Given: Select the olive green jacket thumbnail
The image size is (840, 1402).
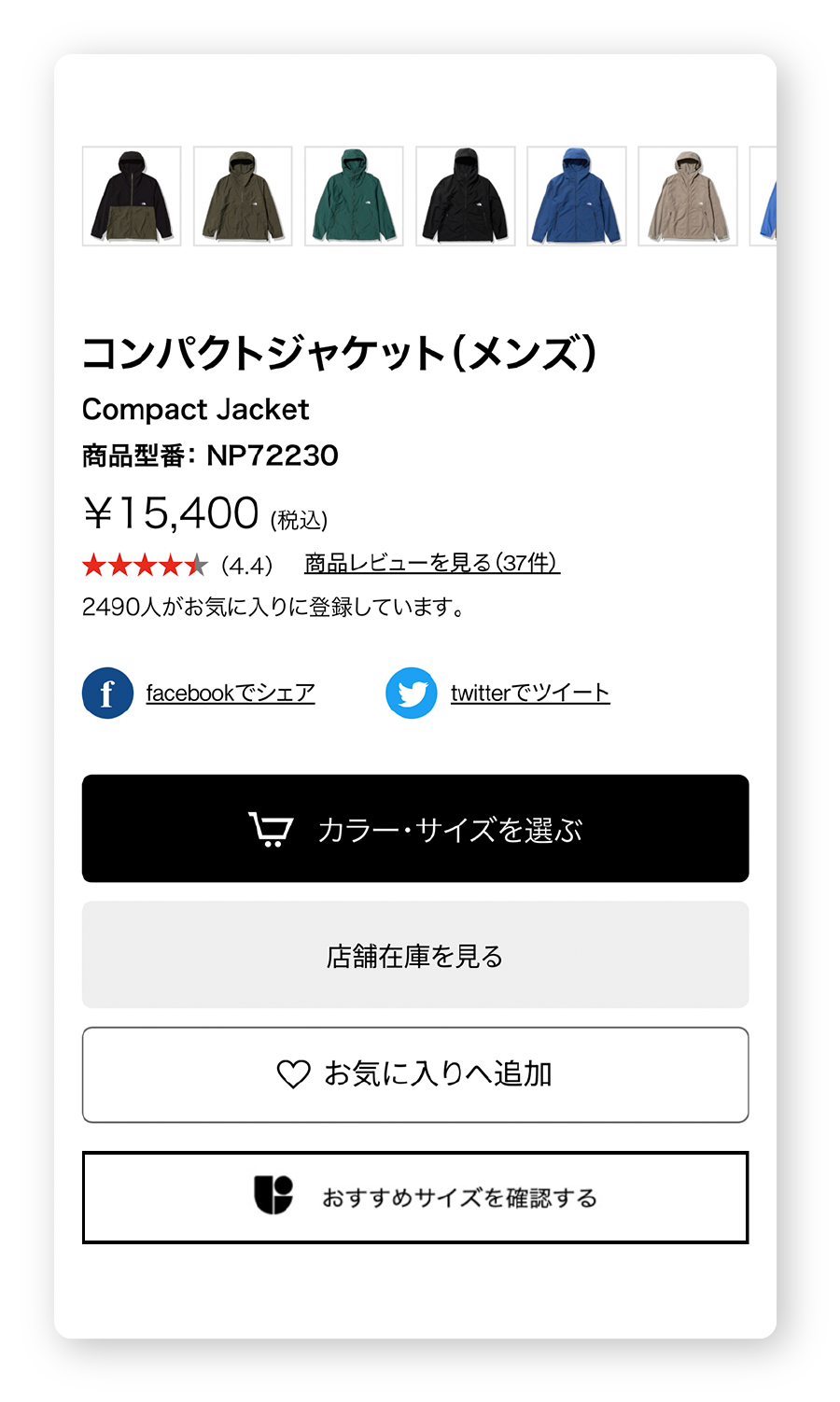Looking at the screenshot, I should (x=243, y=196).
